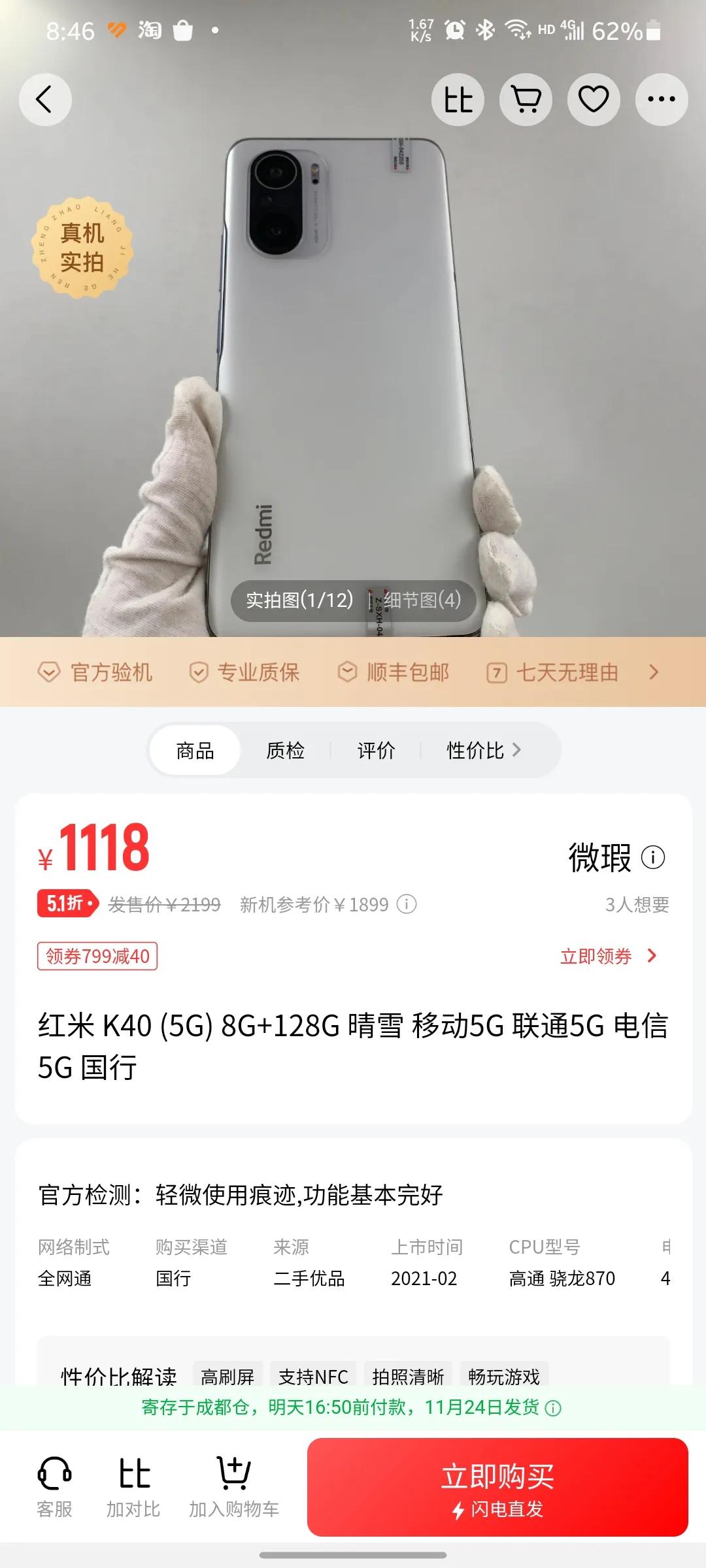Favorite the item via the heart icon
The width and height of the screenshot is (706, 1568).
(x=594, y=99)
